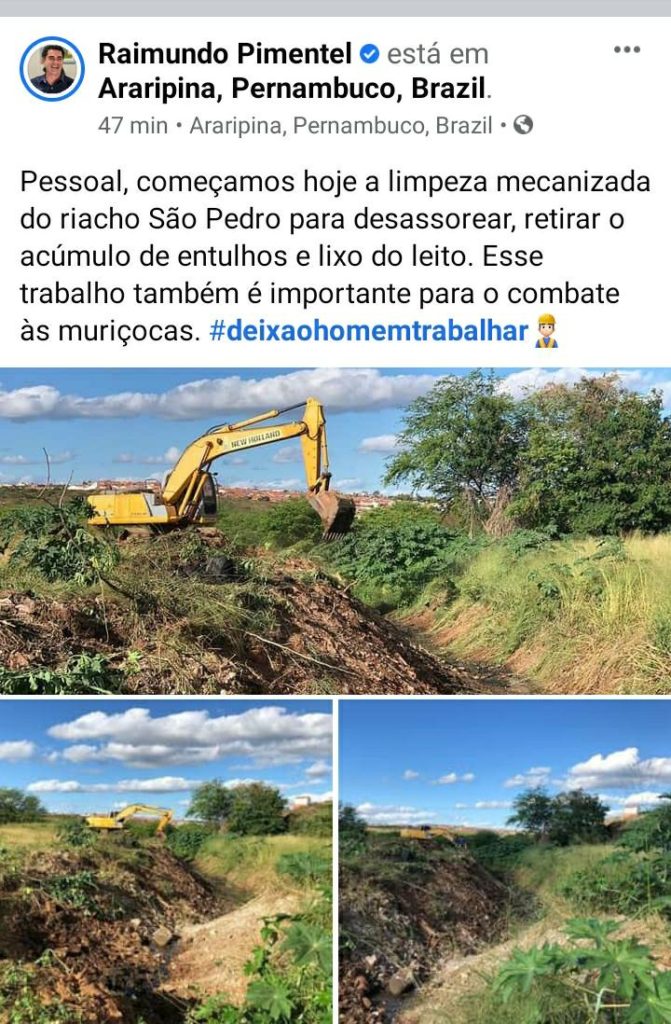
Task: Open the bottom-left riverbed photo
Action: [x=165, y=861]
